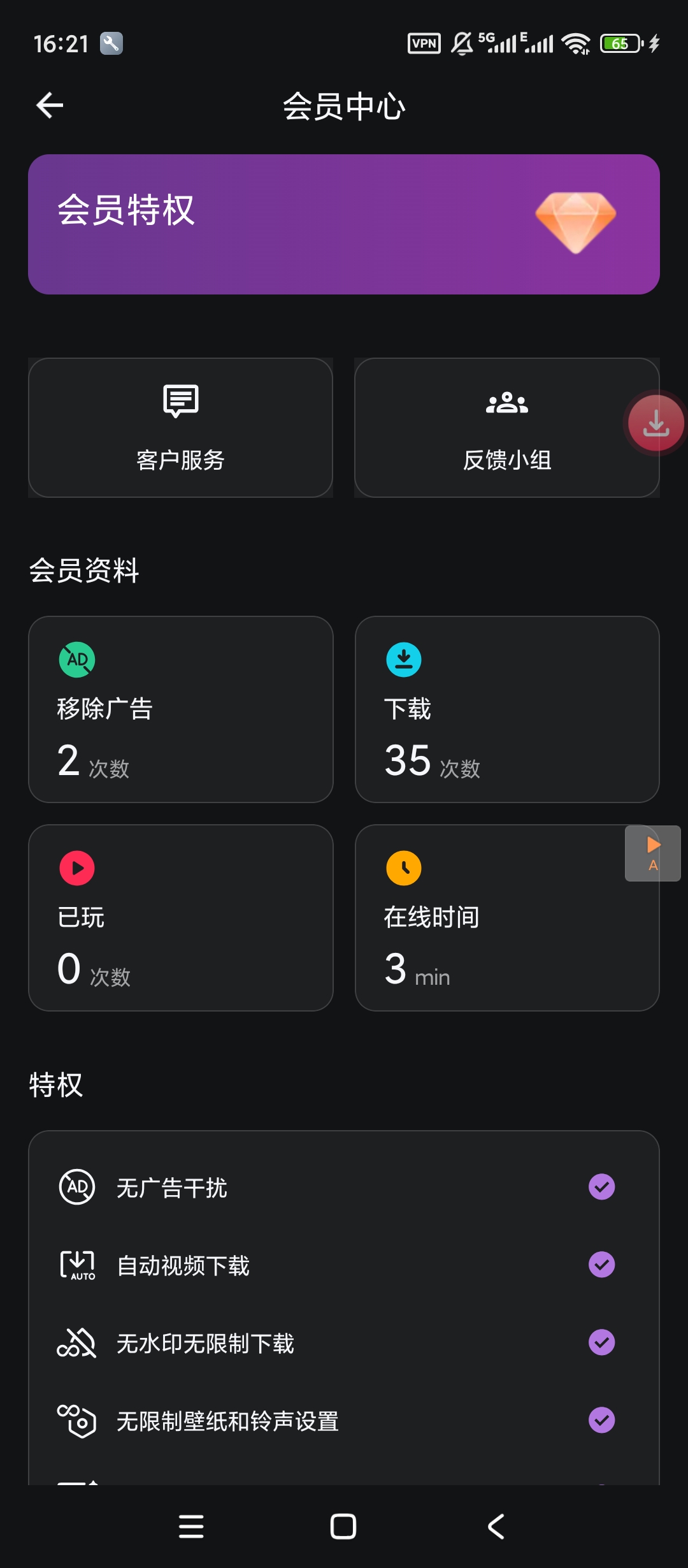Image resolution: width=688 pixels, height=1568 pixels.
Task: Select the chat bubble icon on 客户服务 card
Action: click(x=180, y=402)
